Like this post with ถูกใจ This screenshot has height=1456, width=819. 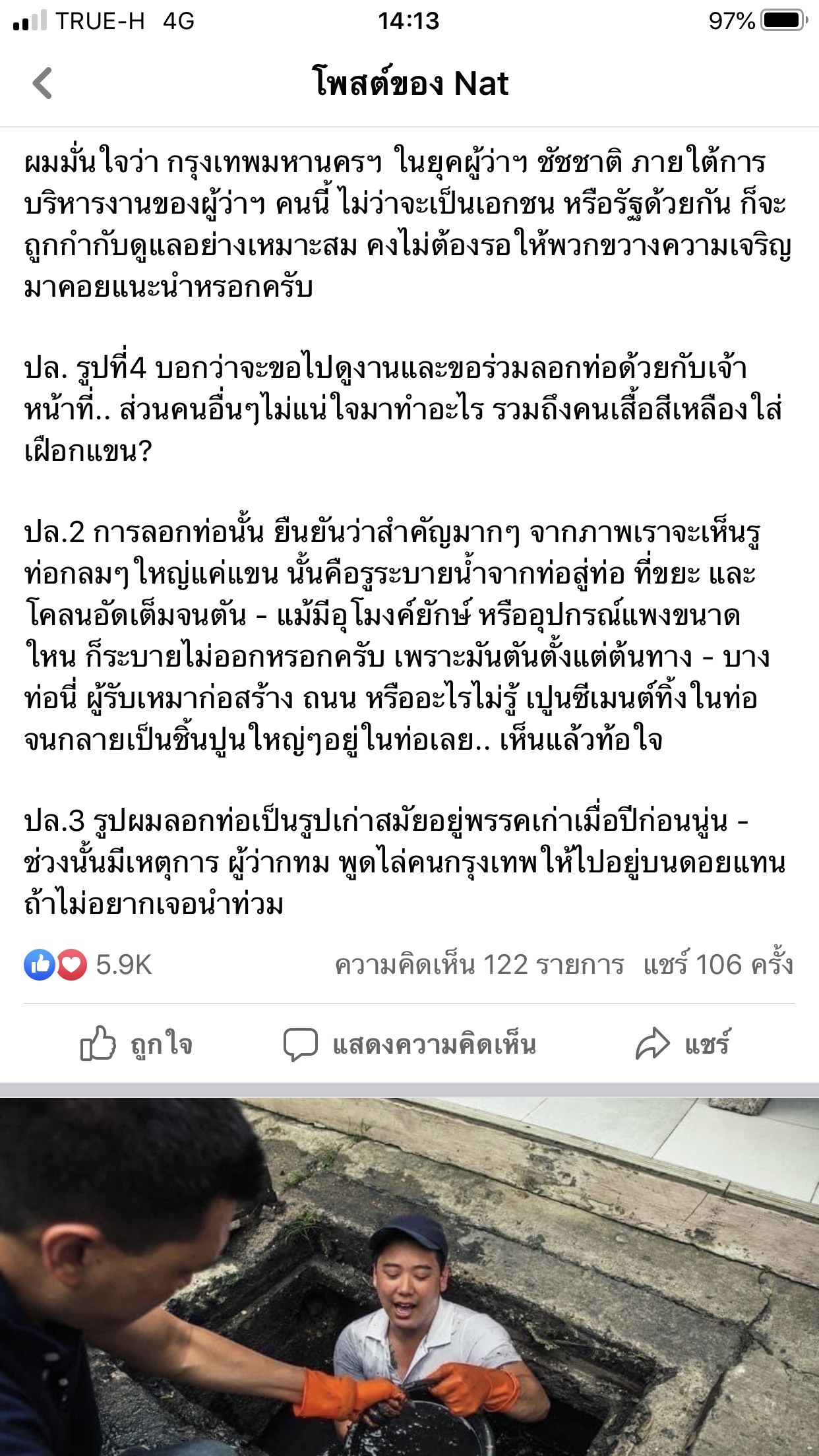pyautogui.click(x=136, y=1045)
